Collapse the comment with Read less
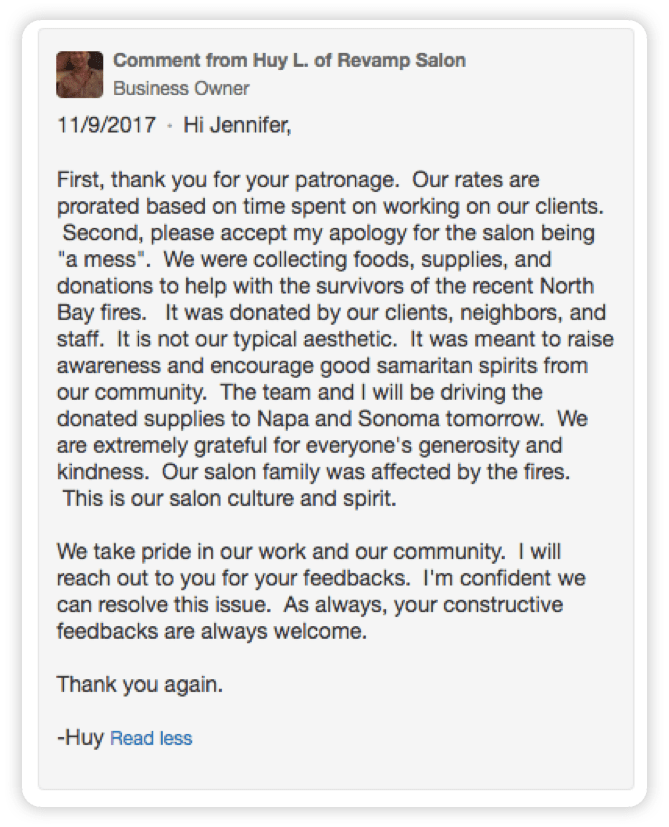Screen dimensions: 669x827 pyautogui.click(x=151, y=739)
